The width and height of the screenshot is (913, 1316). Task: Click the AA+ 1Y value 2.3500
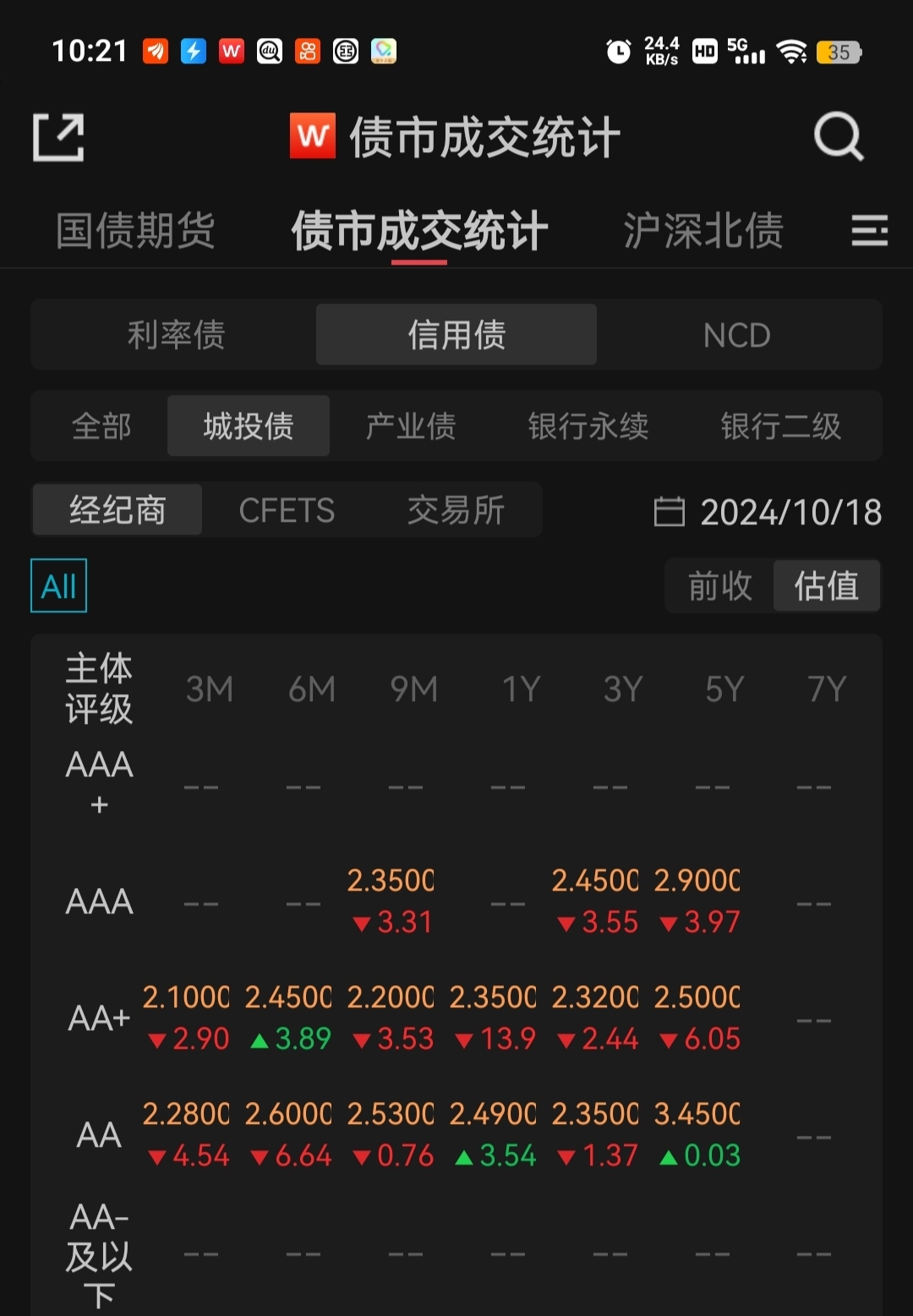point(495,996)
